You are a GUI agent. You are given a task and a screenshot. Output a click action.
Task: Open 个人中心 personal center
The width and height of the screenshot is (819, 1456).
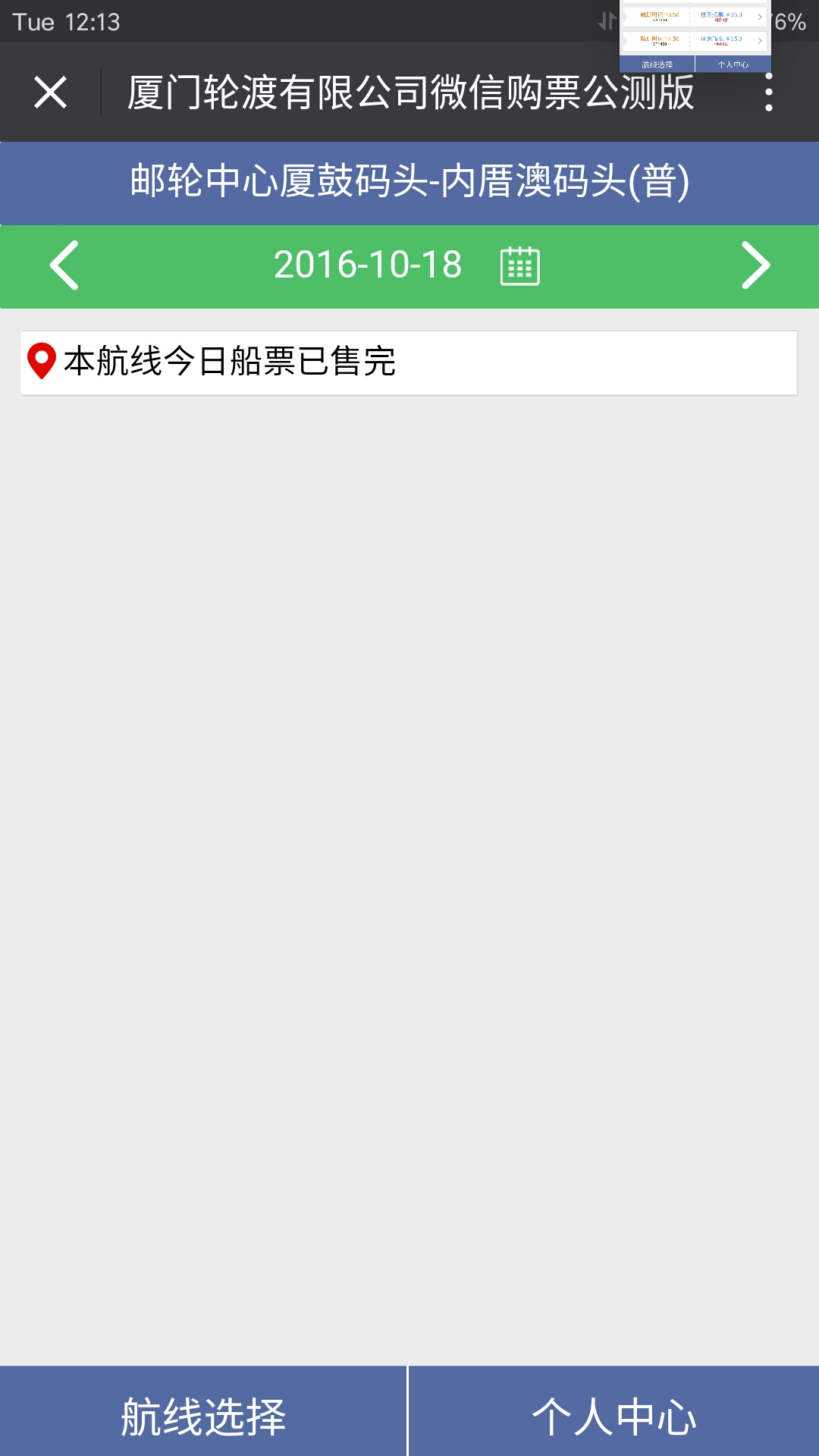pos(613,1414)
